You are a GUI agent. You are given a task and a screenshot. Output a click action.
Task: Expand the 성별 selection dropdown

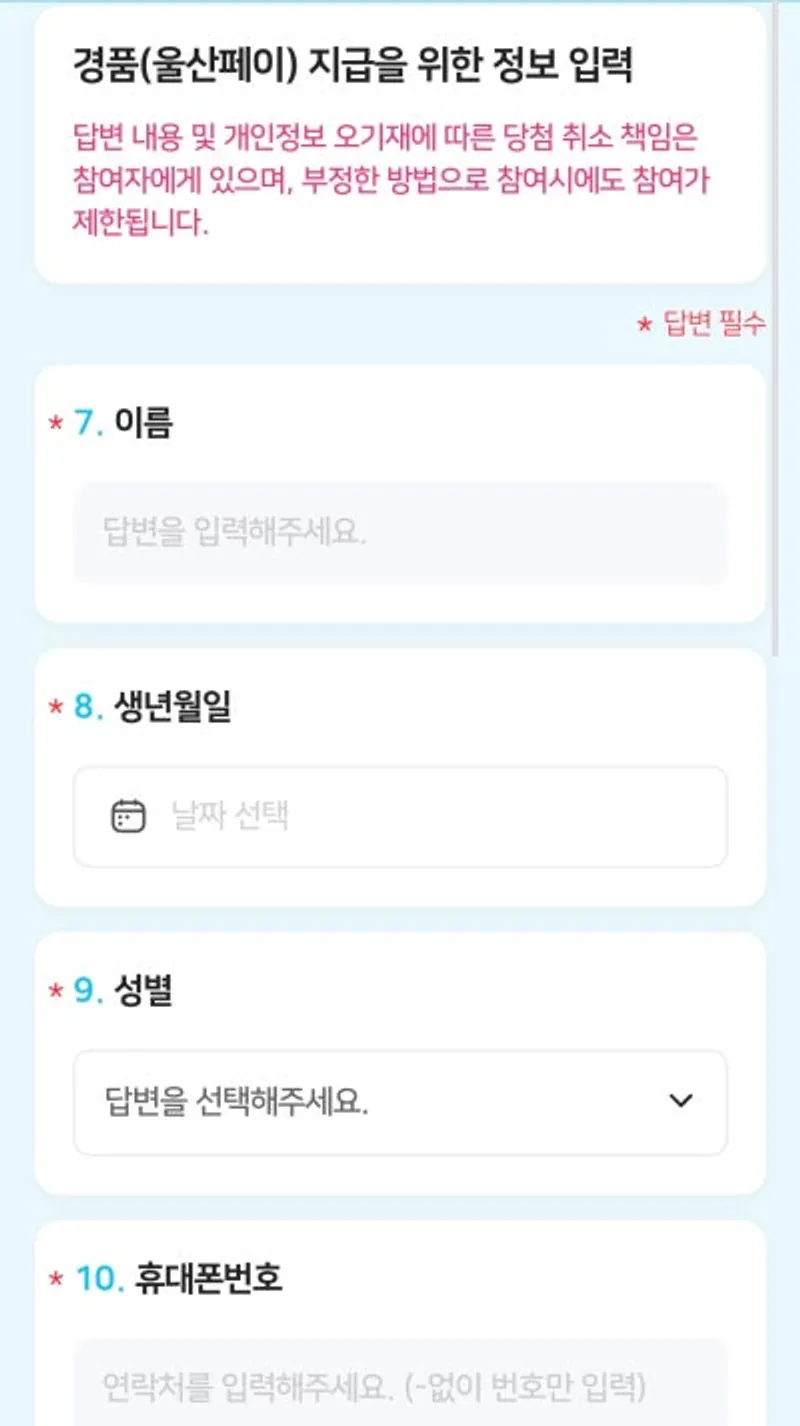point(400,1102)
